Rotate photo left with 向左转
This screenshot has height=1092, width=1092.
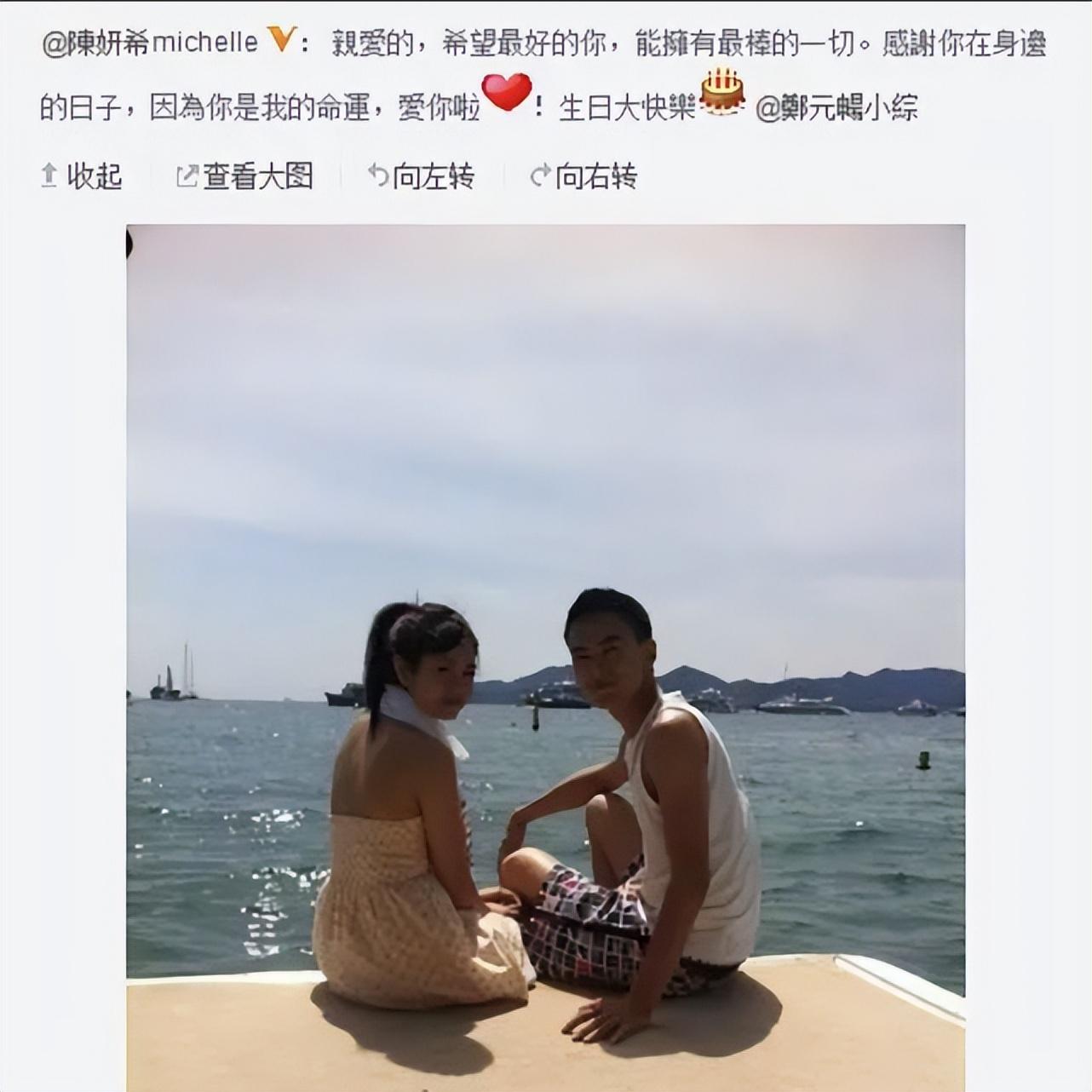[x=422, y=176]
